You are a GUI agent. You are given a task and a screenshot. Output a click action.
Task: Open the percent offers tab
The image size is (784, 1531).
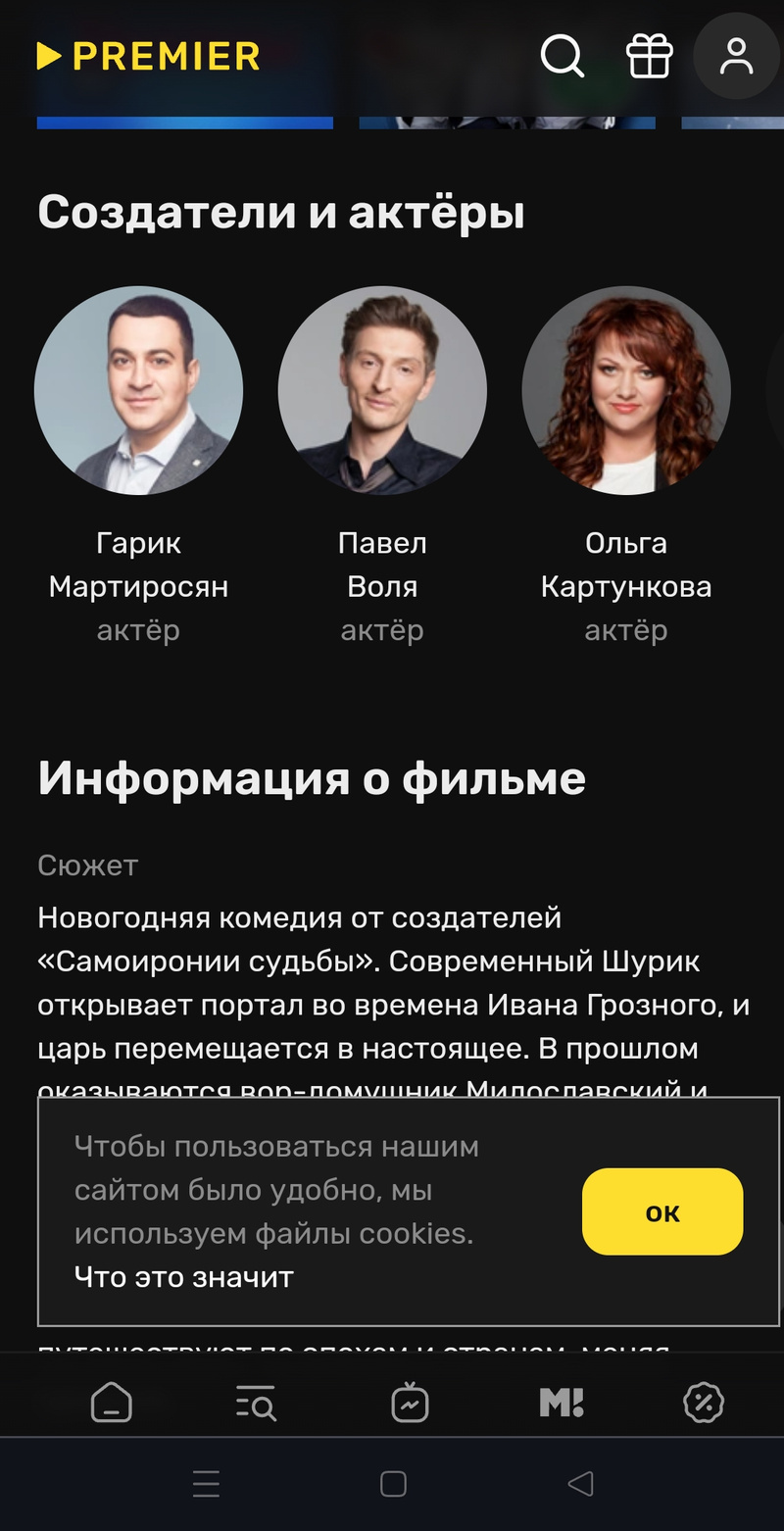[703, 1404]
